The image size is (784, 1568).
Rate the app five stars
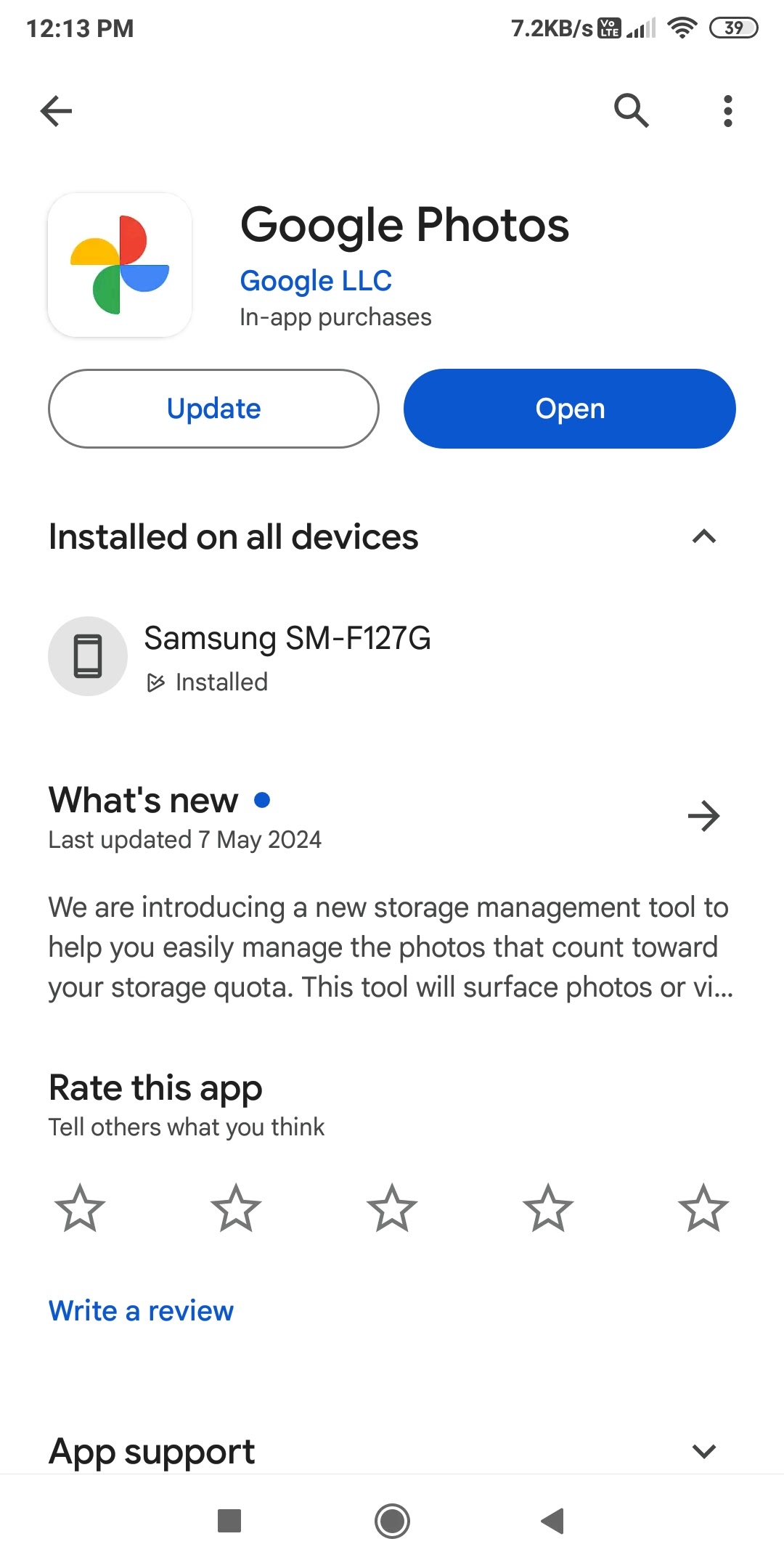tap(703, 1208)
